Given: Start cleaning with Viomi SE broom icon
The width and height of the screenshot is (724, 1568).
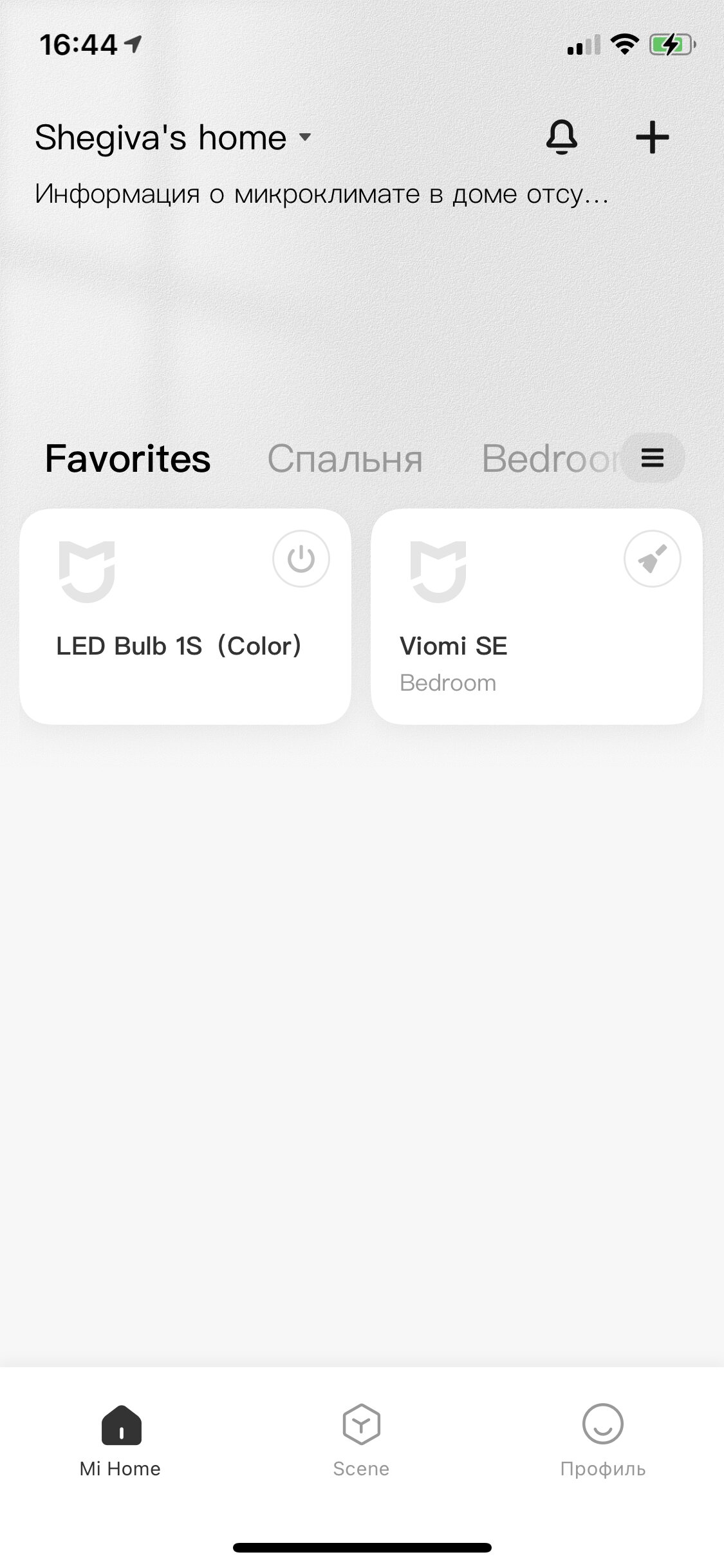Looking at the screenshot, I should click(x=652, y=559).
